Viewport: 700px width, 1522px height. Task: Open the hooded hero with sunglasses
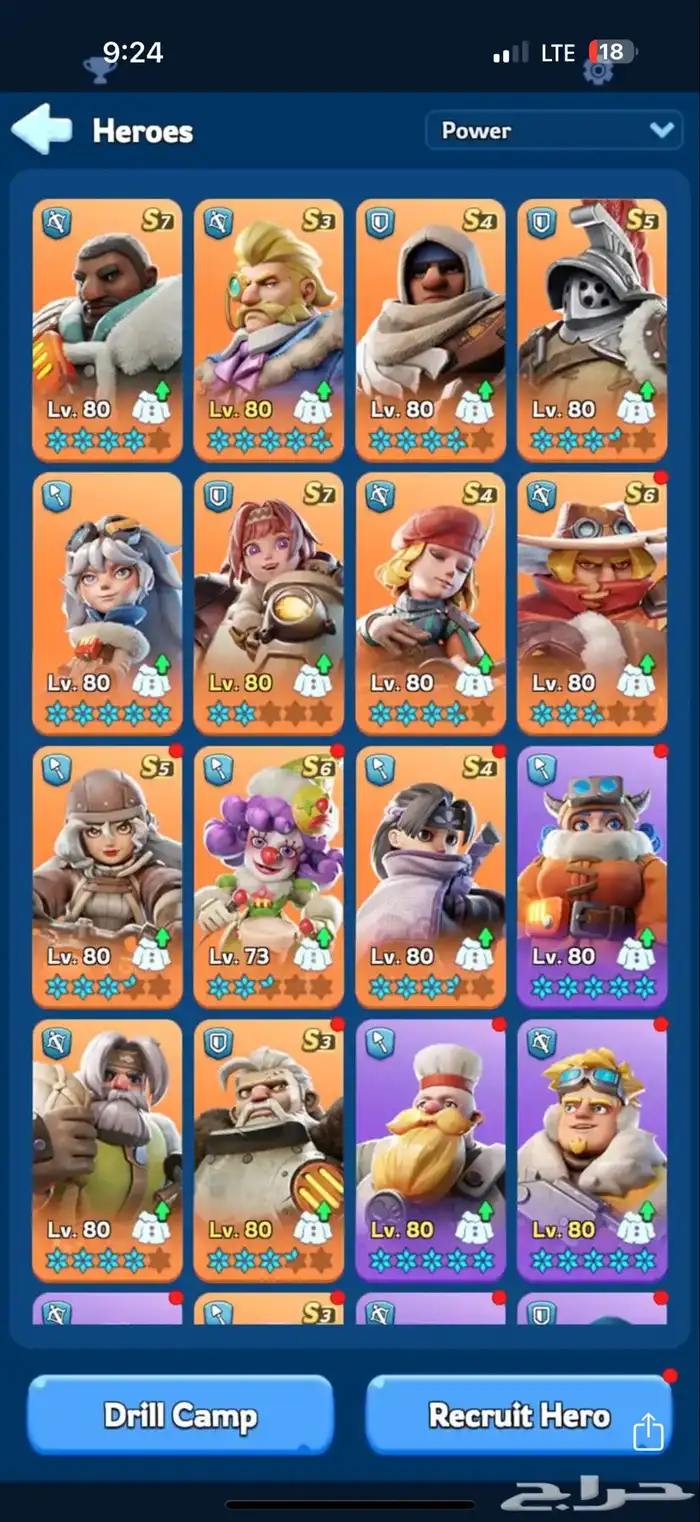(430, 328)
